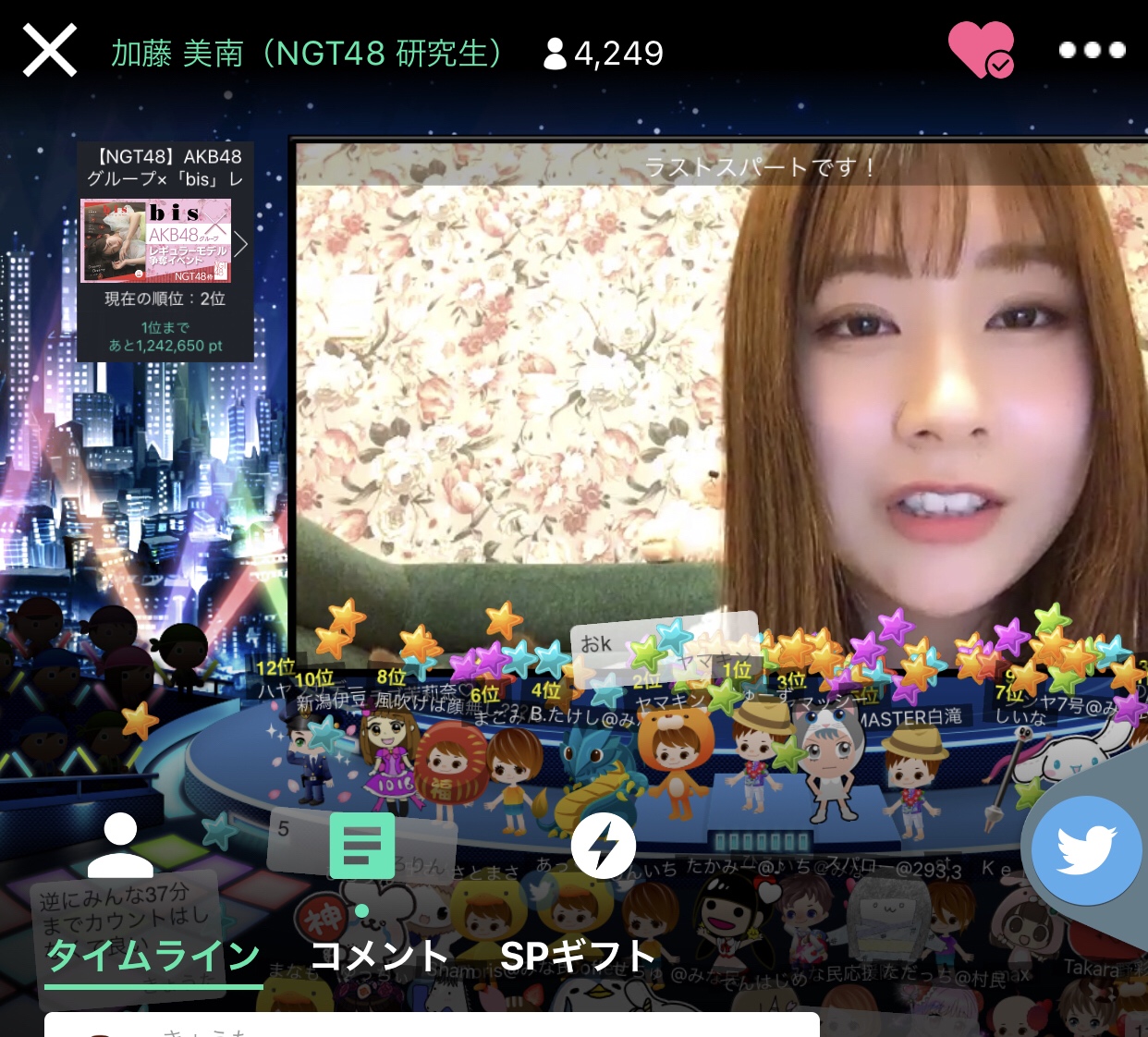Close the live stream room
The image size is (1148, 1037).
click(50, 50)
